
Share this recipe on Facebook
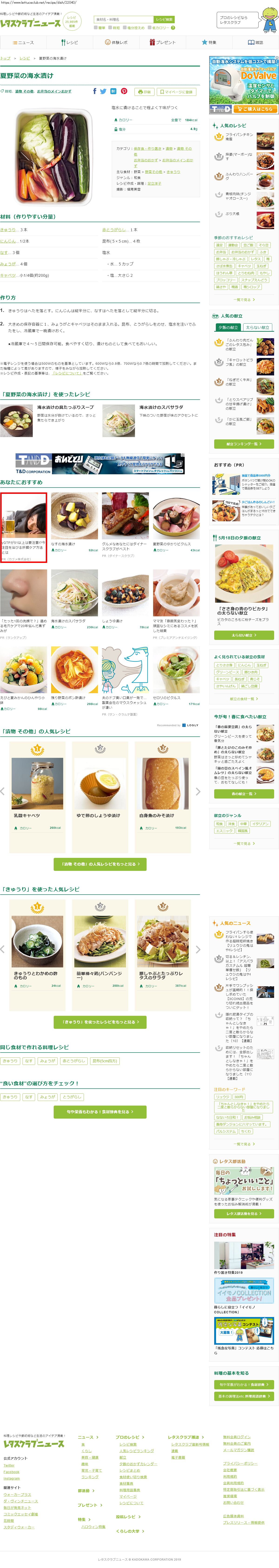pyautogui.click(x=94, y=91)
